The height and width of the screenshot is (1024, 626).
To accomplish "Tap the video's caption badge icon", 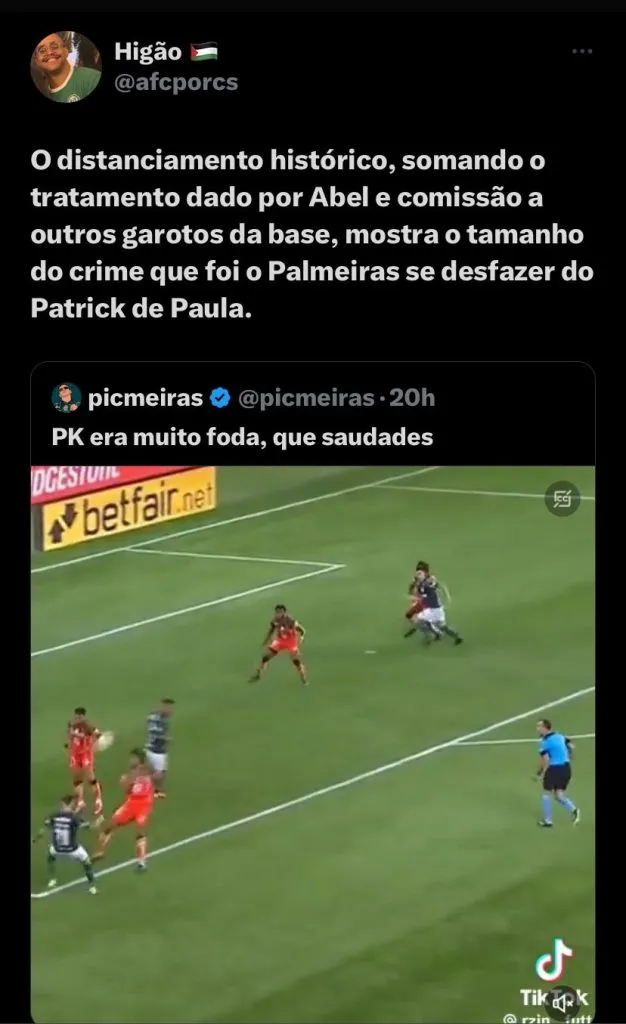I will point(562,499).
